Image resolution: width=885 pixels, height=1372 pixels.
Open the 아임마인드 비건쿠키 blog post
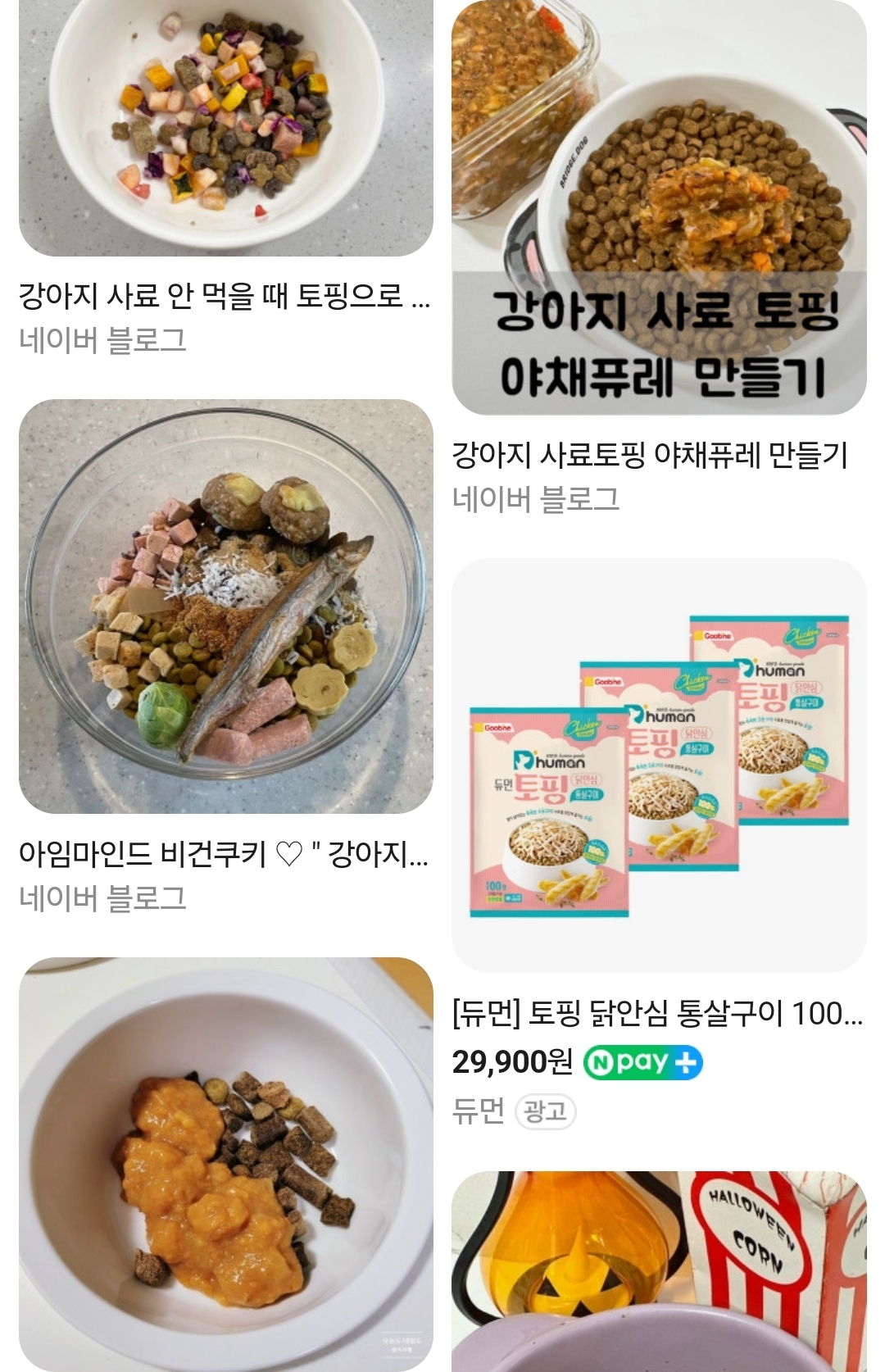[x=223, y=854]
